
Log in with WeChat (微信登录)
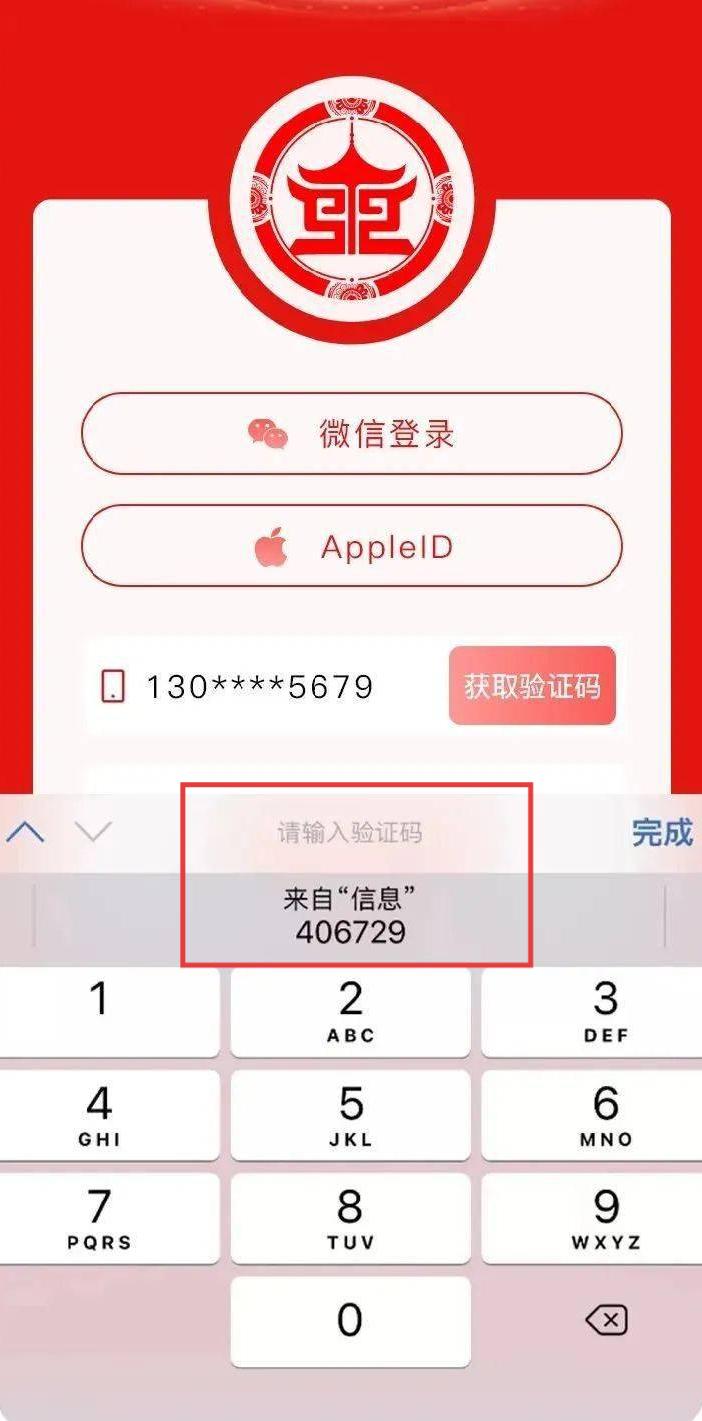(x=351, y=434)
